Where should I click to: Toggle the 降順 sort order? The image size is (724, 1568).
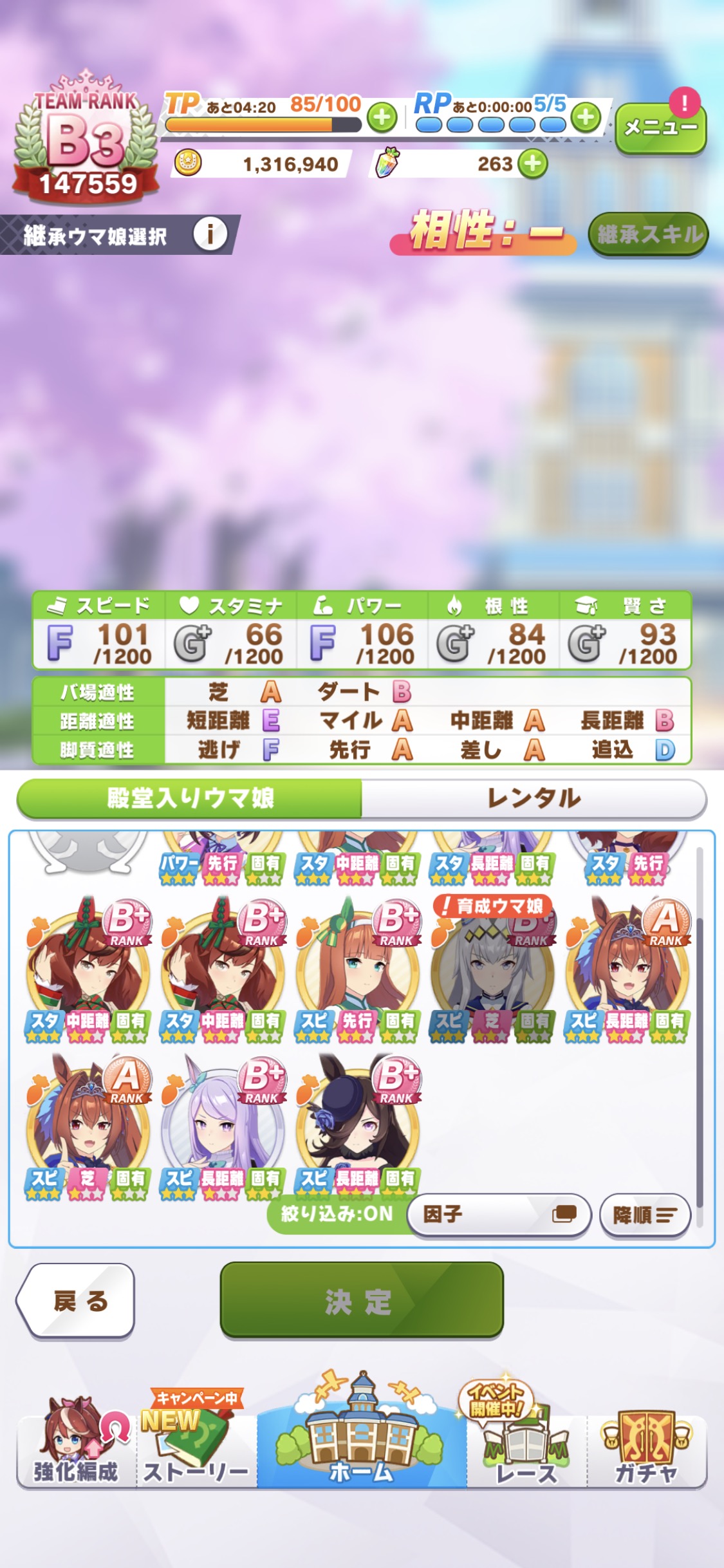(x=645, y=1215)
